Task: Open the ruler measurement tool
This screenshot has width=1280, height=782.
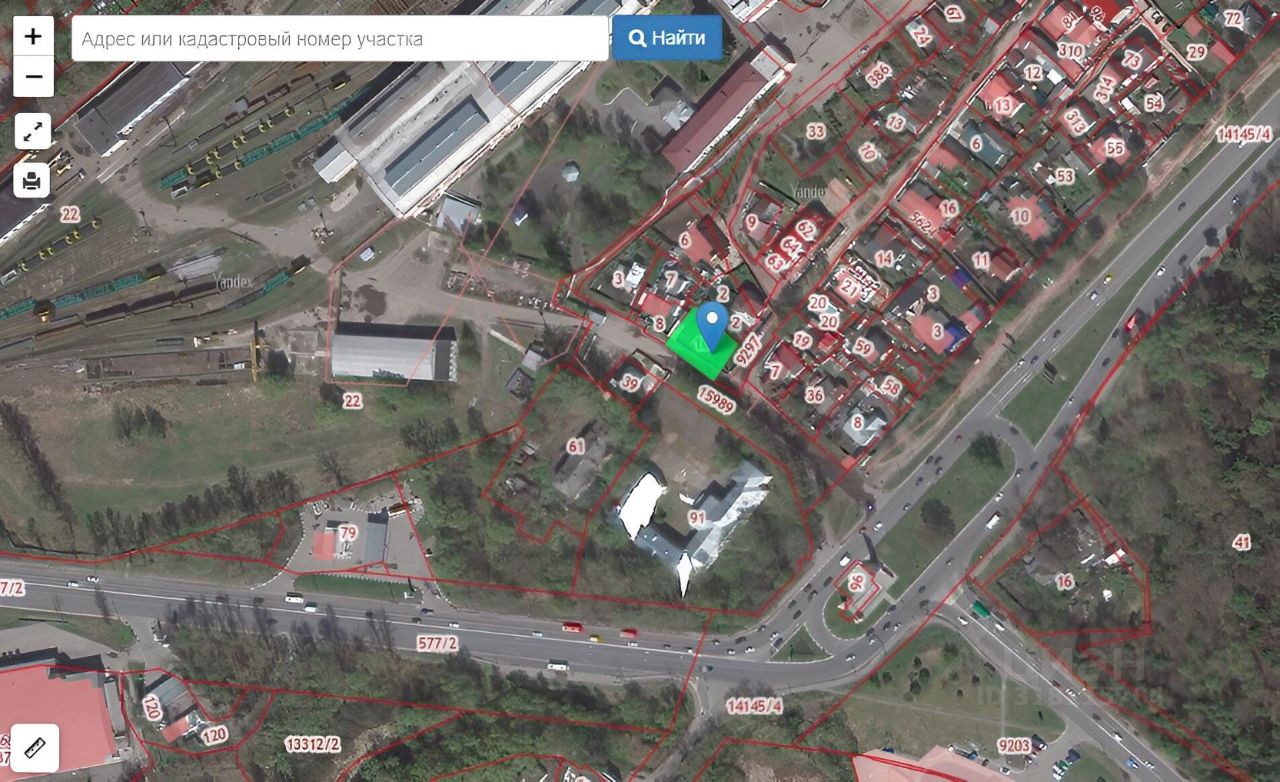Action: click(34, 747)
